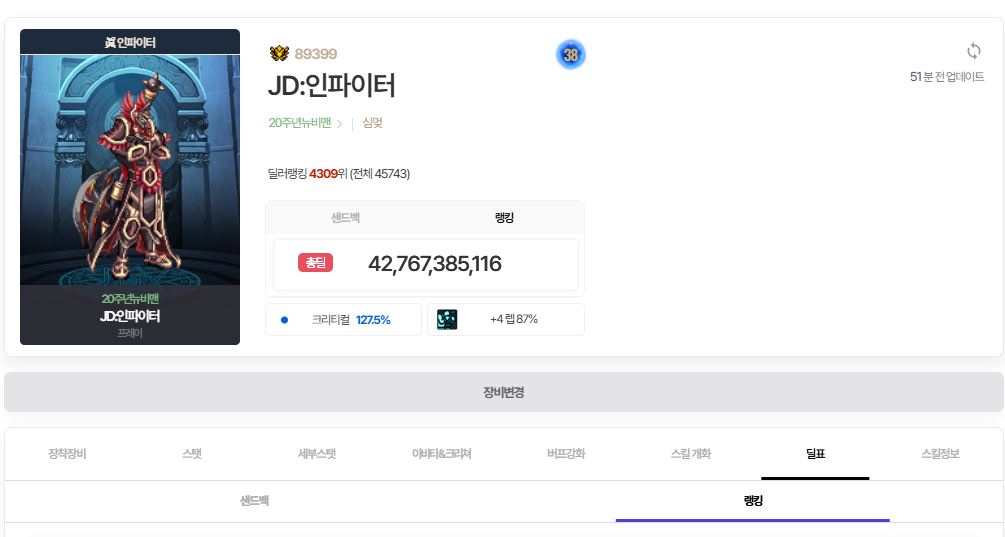Open the 20주년뉴비맨 adventure group link
The image size is (1005, 537).
(299, 124)
